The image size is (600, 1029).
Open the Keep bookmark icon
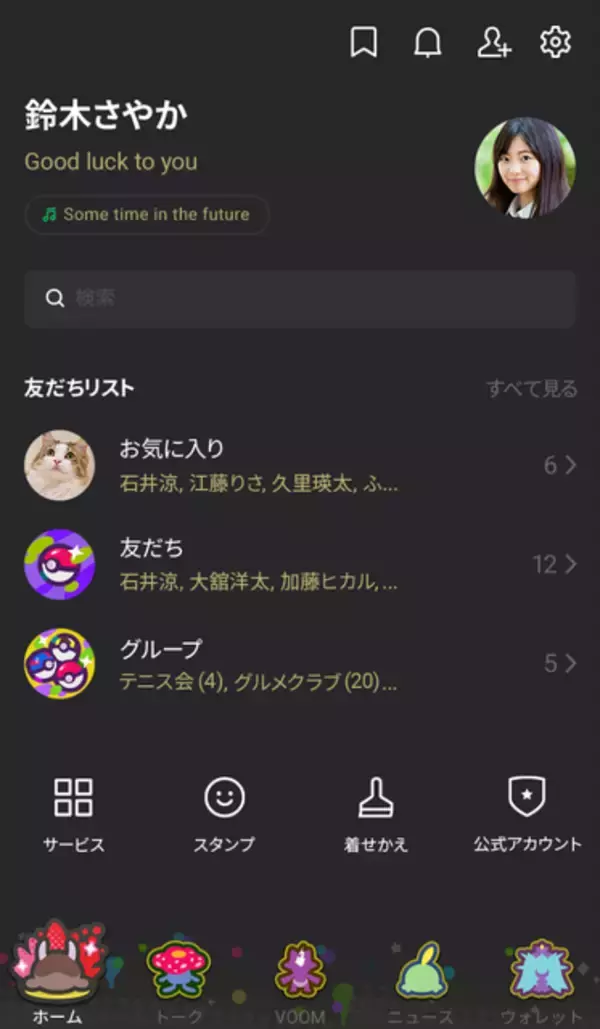pos(364,42)
